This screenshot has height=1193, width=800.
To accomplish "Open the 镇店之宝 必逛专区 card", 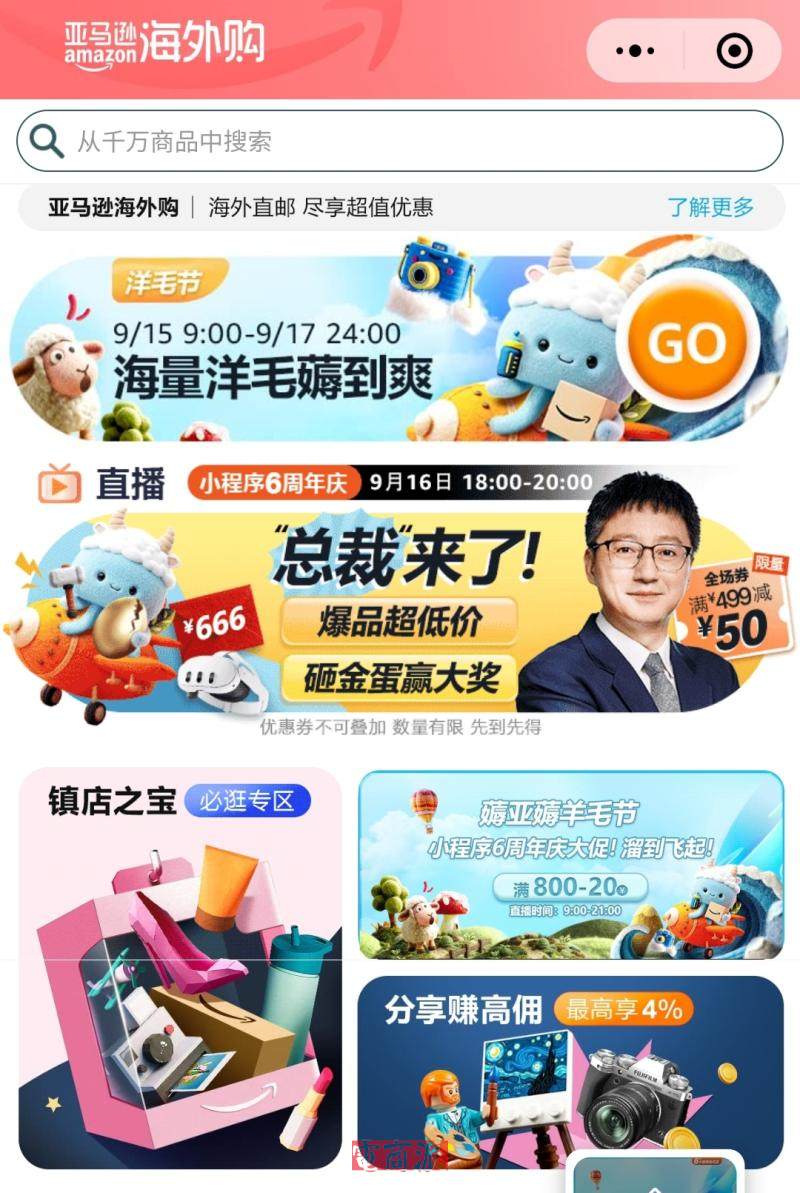I will coord(180,967).
